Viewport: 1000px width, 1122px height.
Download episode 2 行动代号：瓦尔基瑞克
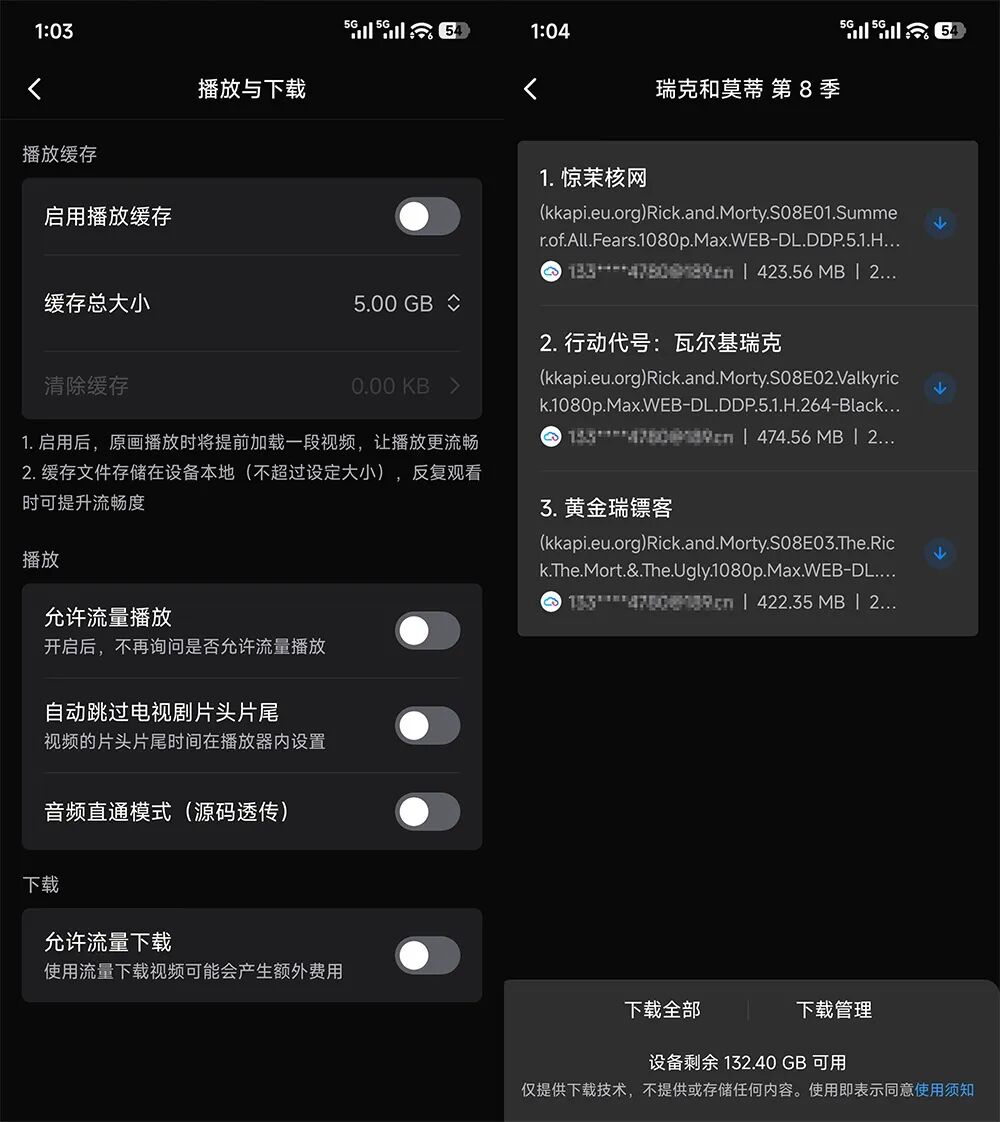coord(939,388)
